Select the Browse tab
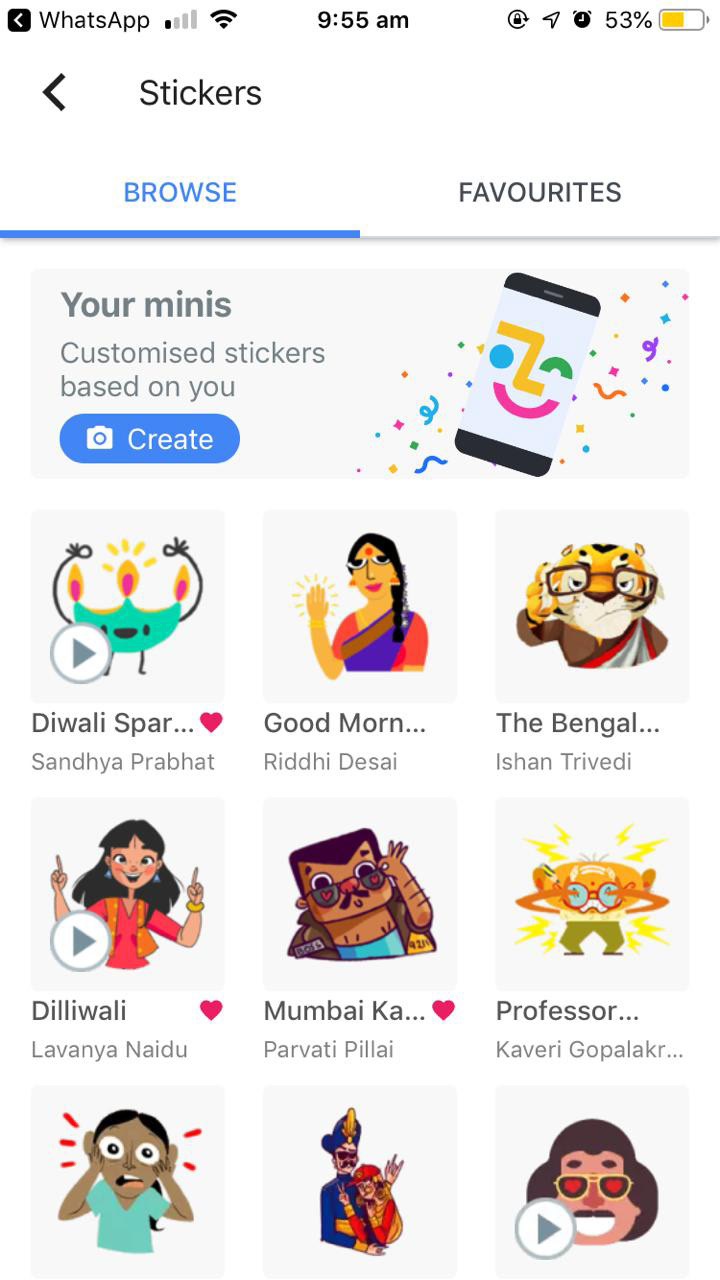This screenshot has width=720, height=1280. coord(180,192)
